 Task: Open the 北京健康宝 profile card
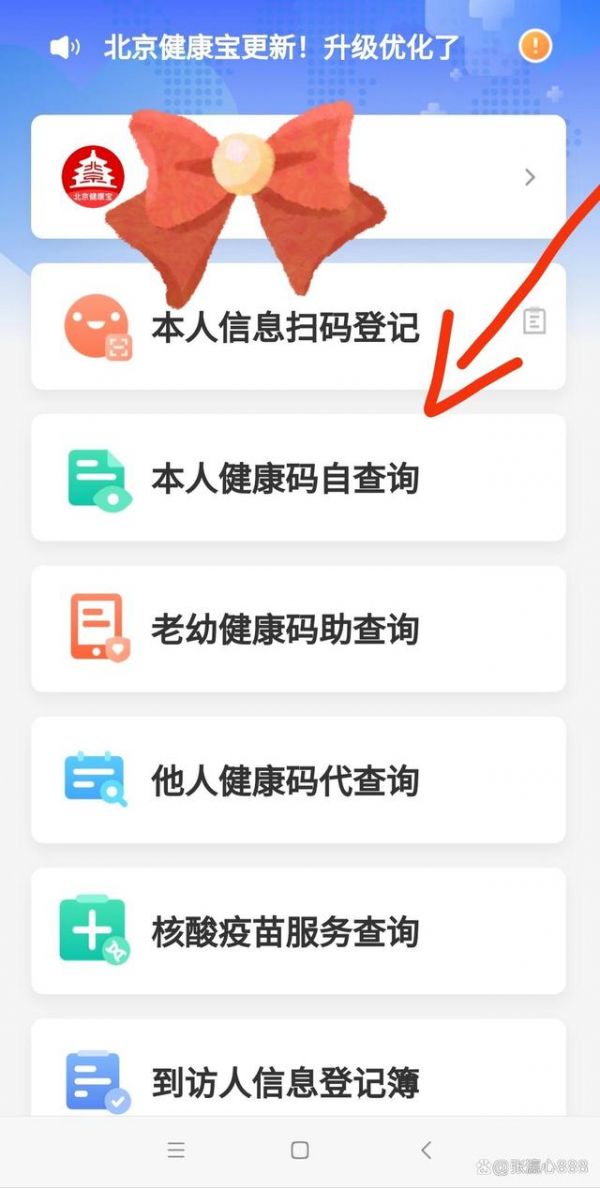click(298, 178)
